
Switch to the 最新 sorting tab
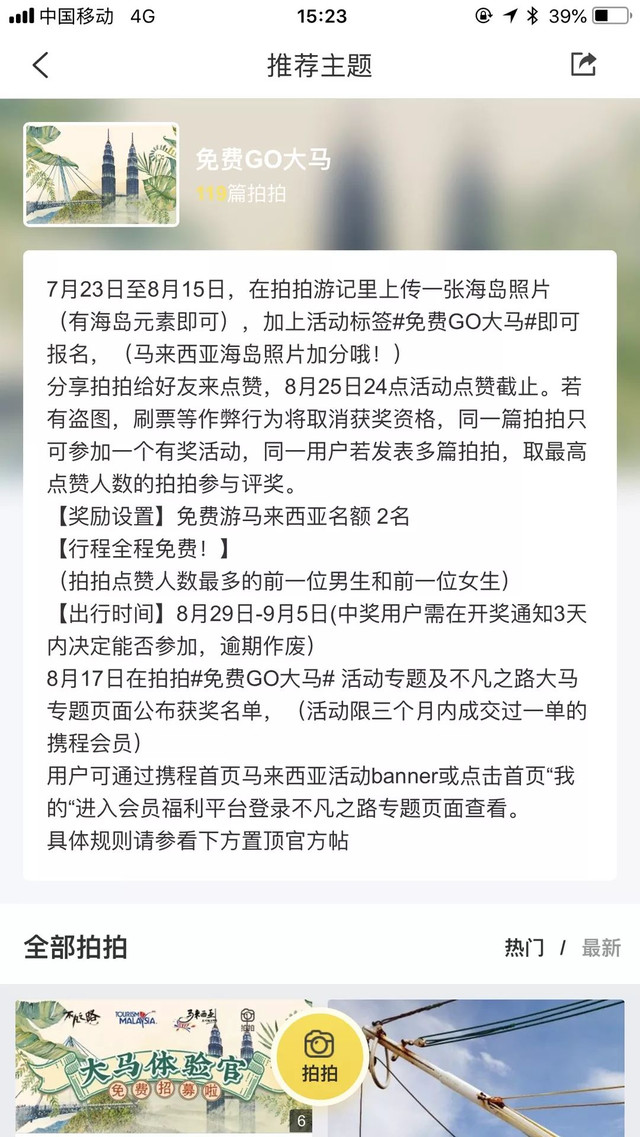pos(601,947)
